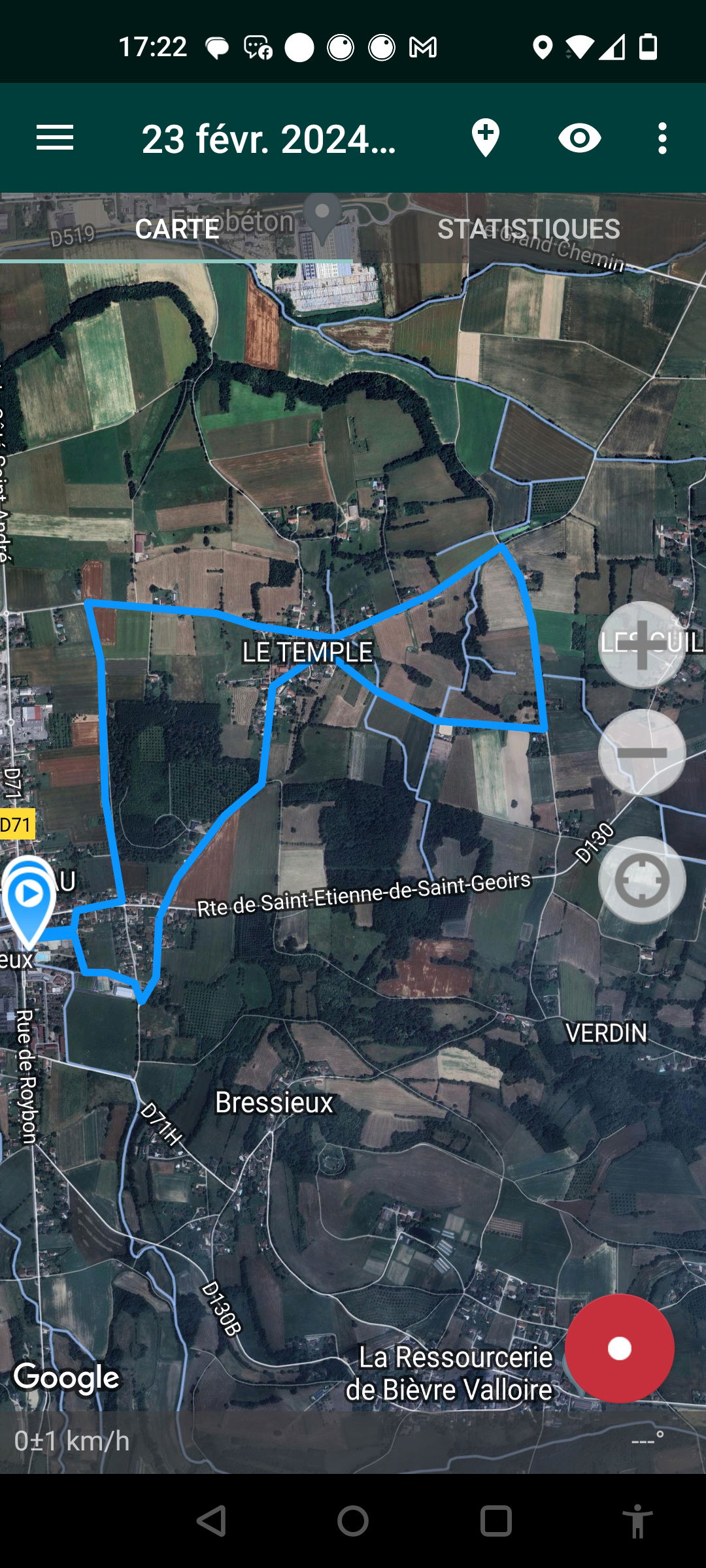Go to the home screen
Screen dimensions: 706x1568
(353, 1521)
